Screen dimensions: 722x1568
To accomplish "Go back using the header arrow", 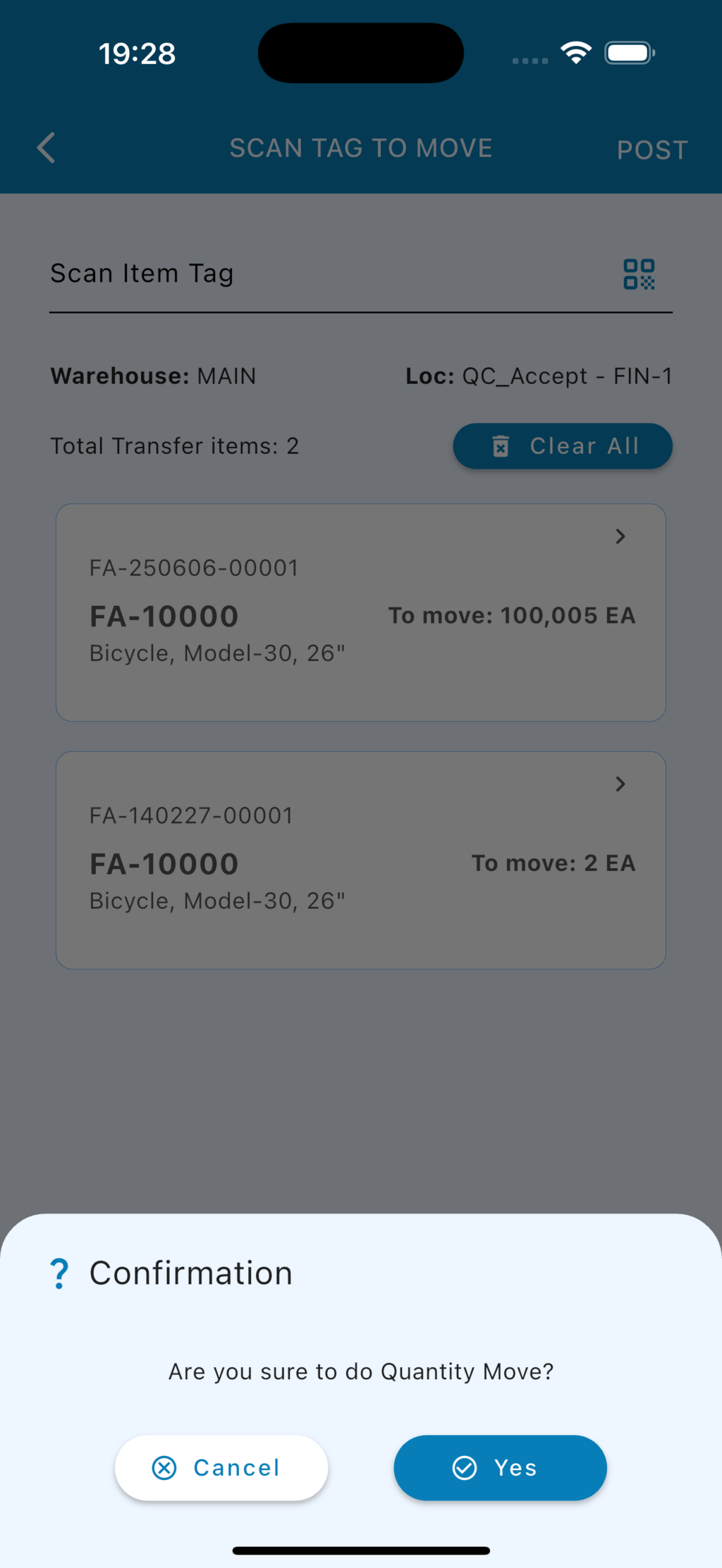I will pyautogui.click(x=47, y=148).
